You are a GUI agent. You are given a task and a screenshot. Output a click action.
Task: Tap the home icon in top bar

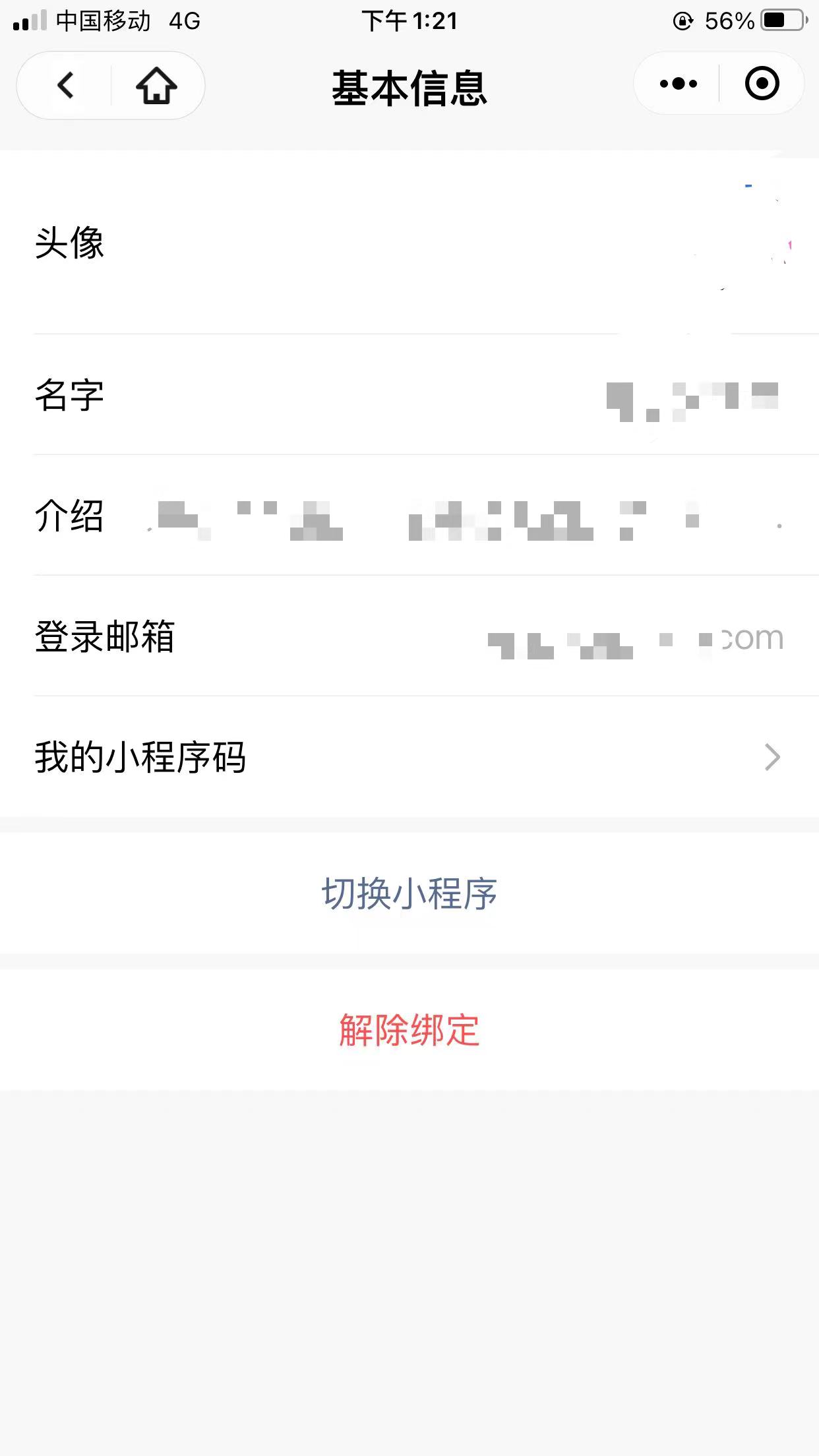[156, 85]
